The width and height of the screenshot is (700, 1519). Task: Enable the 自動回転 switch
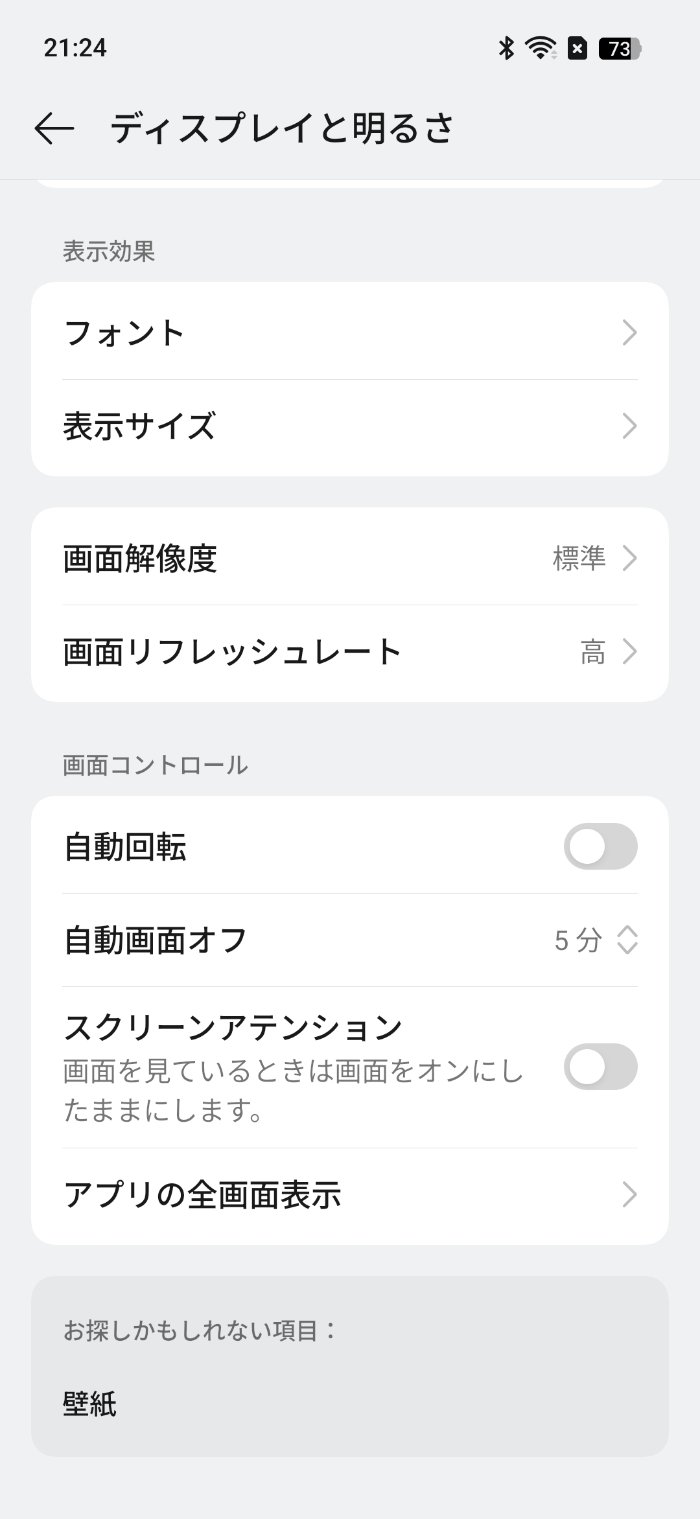600,847
